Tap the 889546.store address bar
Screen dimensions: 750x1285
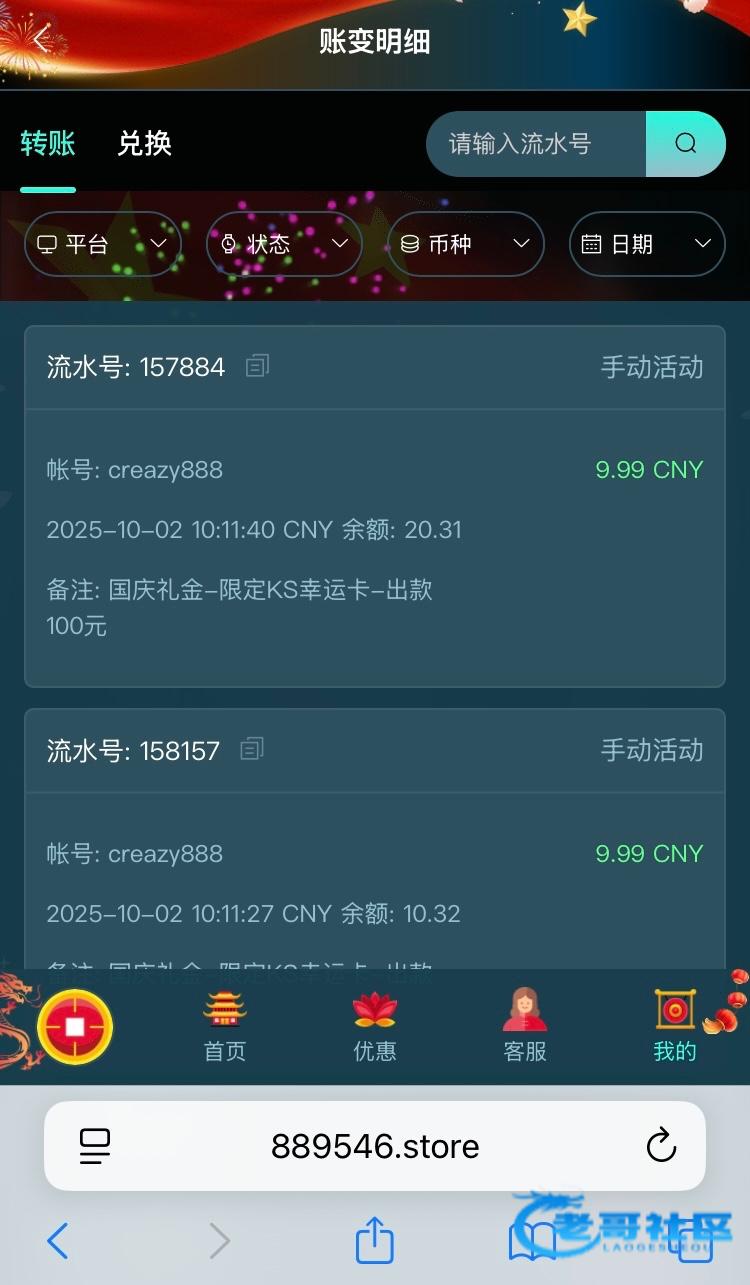point(375,1146)
